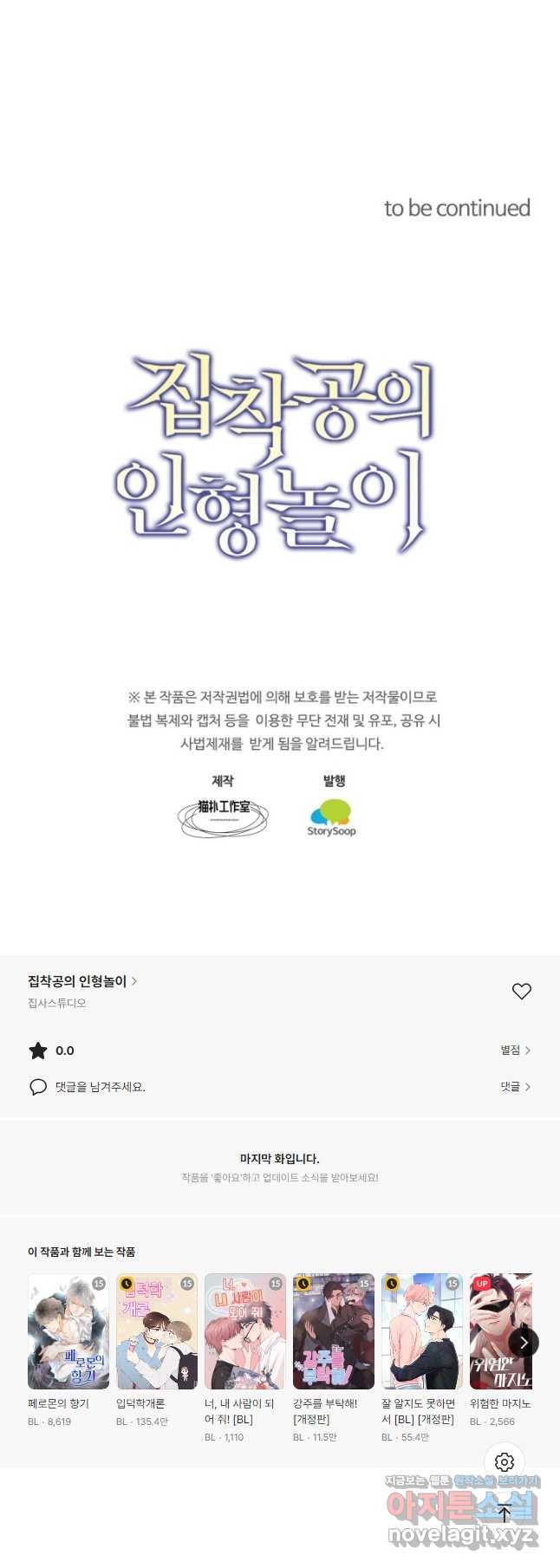The height and width of the screenshot is (1568, 560).
Task: Open the 페로몬의 향기 comic
Action: click(x=68, y=1331)
